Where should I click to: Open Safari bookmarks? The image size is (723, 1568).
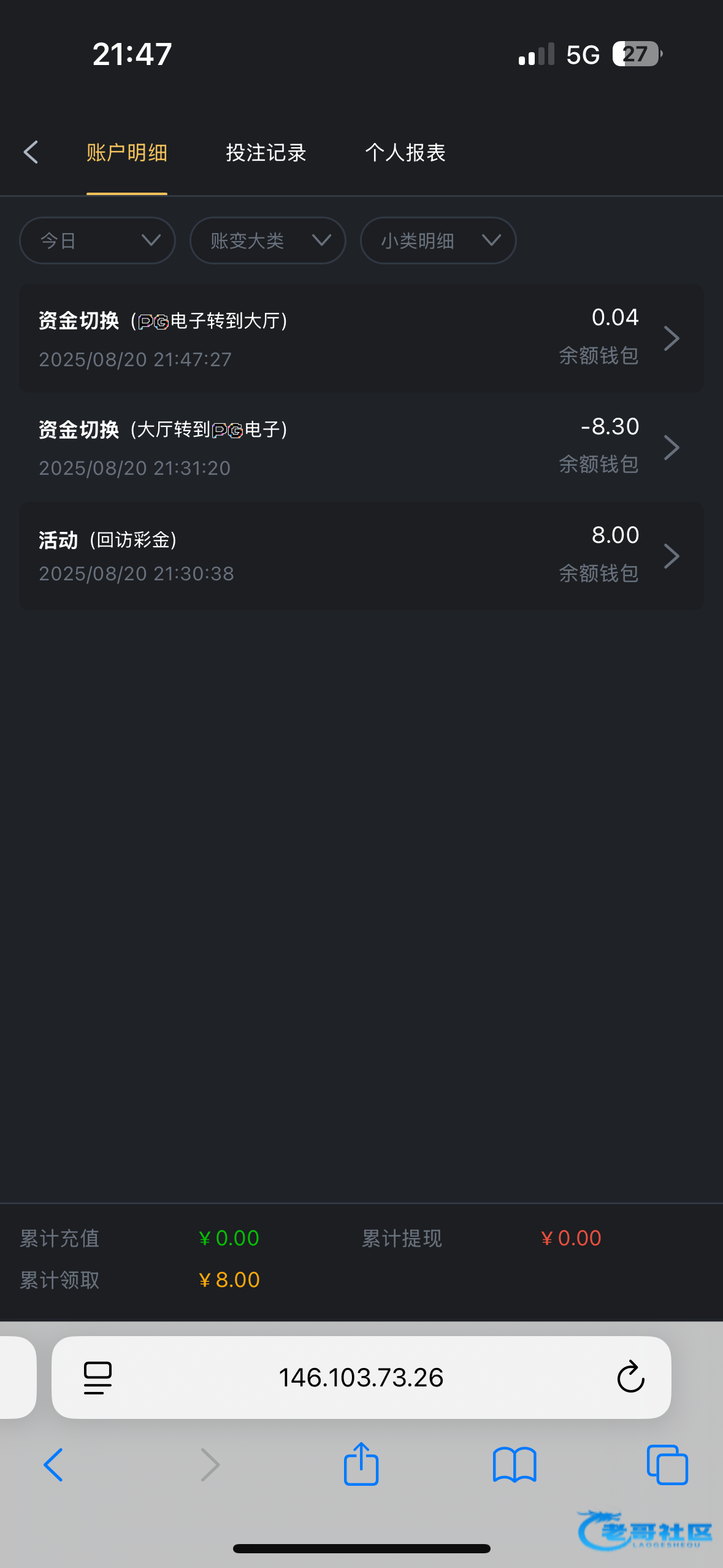click(x=515, y=1465)
